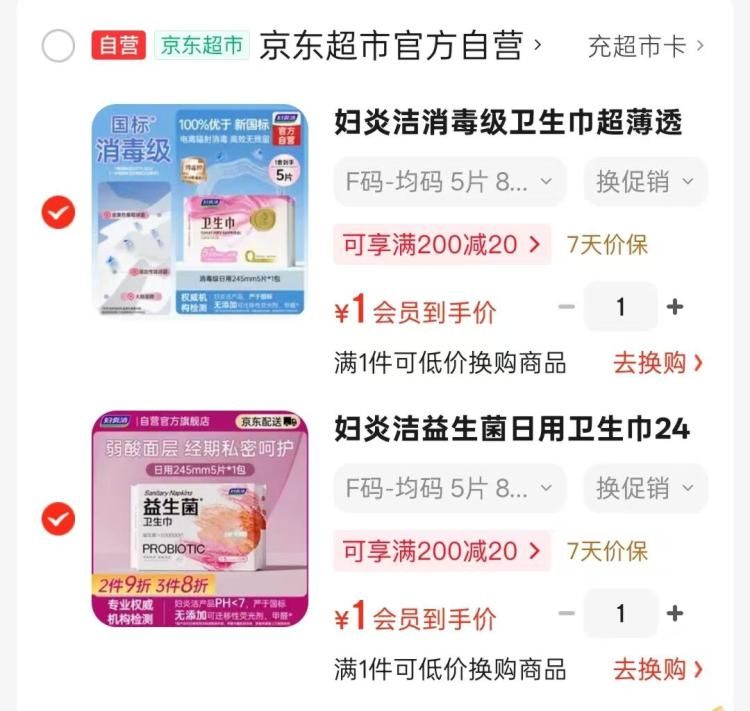Uncheck the 妇炎洁消毒级卫生巾 item
The image size is (750, 711).
point(58,212)
